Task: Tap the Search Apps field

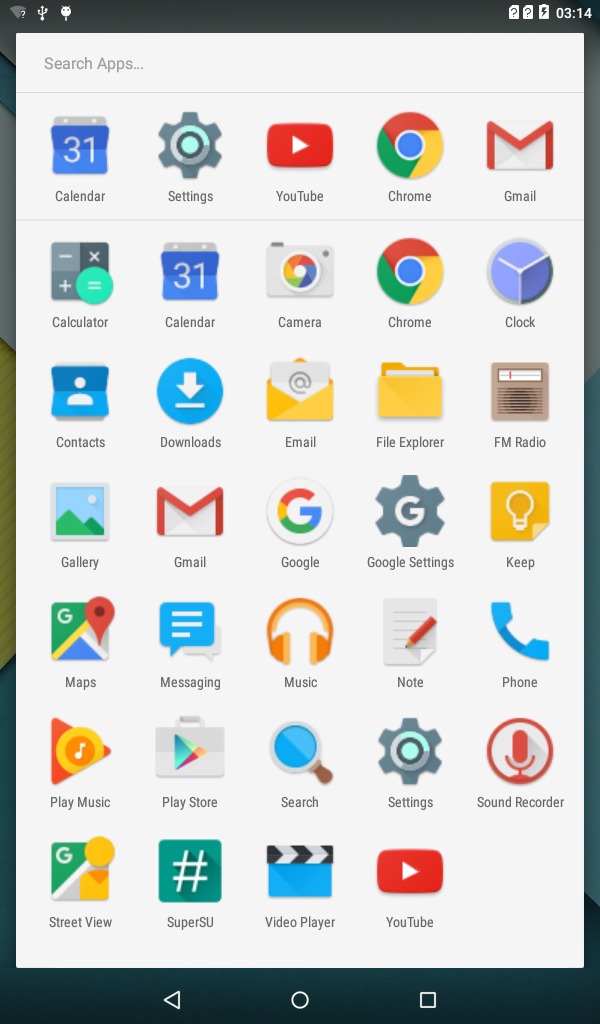Action: [300, 63]
